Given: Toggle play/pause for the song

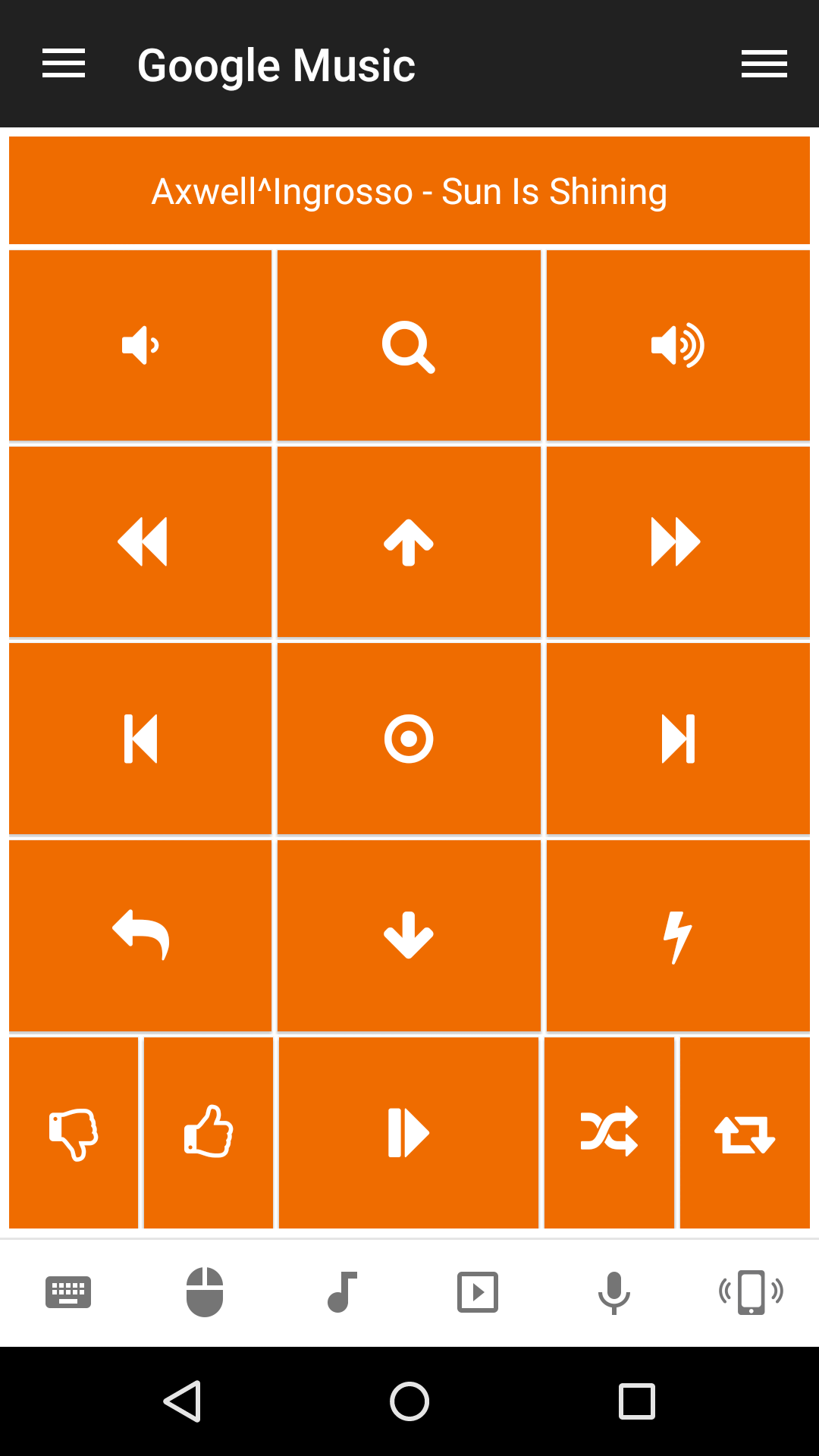Looking at the screenshot, I should (409, 1133).
